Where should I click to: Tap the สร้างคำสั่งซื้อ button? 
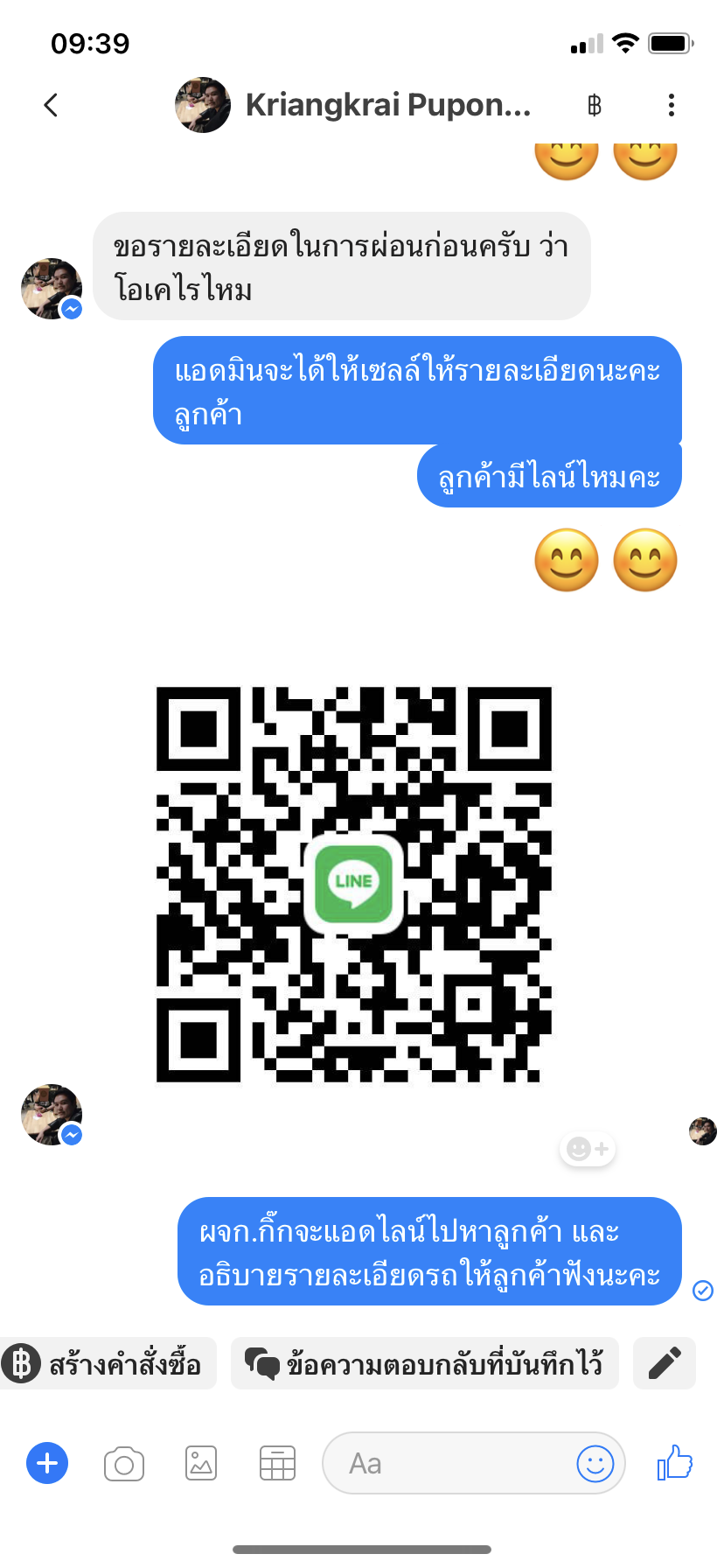pyautogui.click(x=108, y=1363)
